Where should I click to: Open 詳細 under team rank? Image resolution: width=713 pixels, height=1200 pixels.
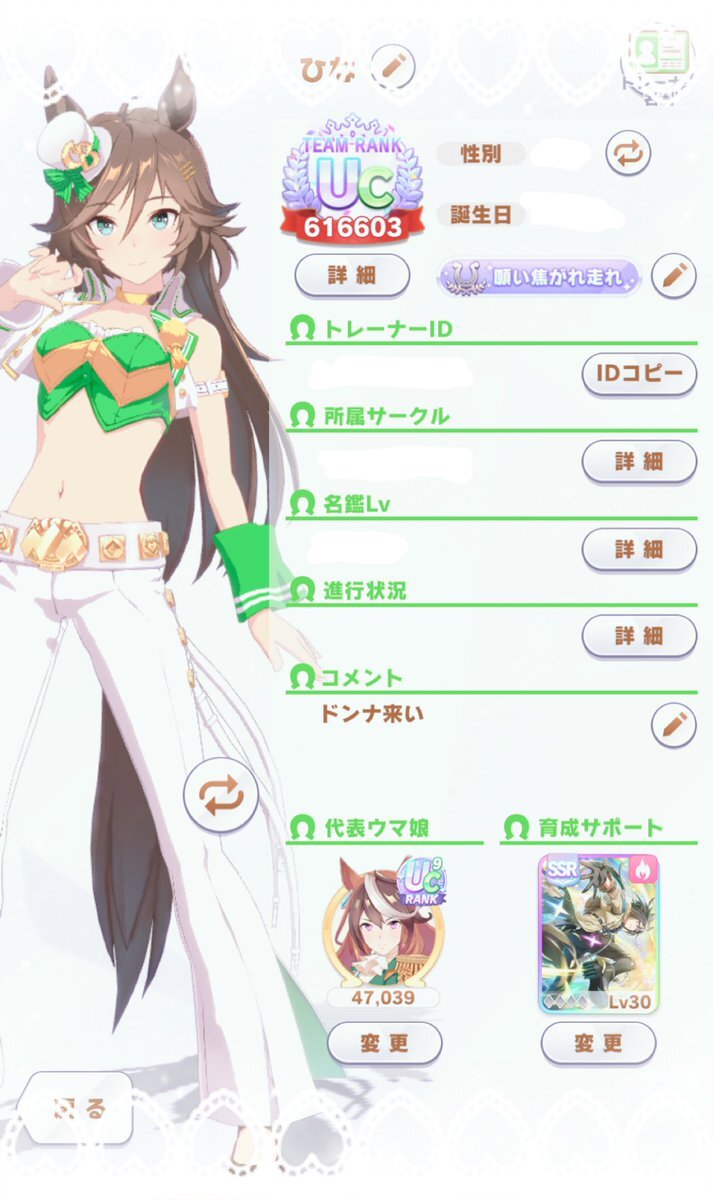coord(352,275)
